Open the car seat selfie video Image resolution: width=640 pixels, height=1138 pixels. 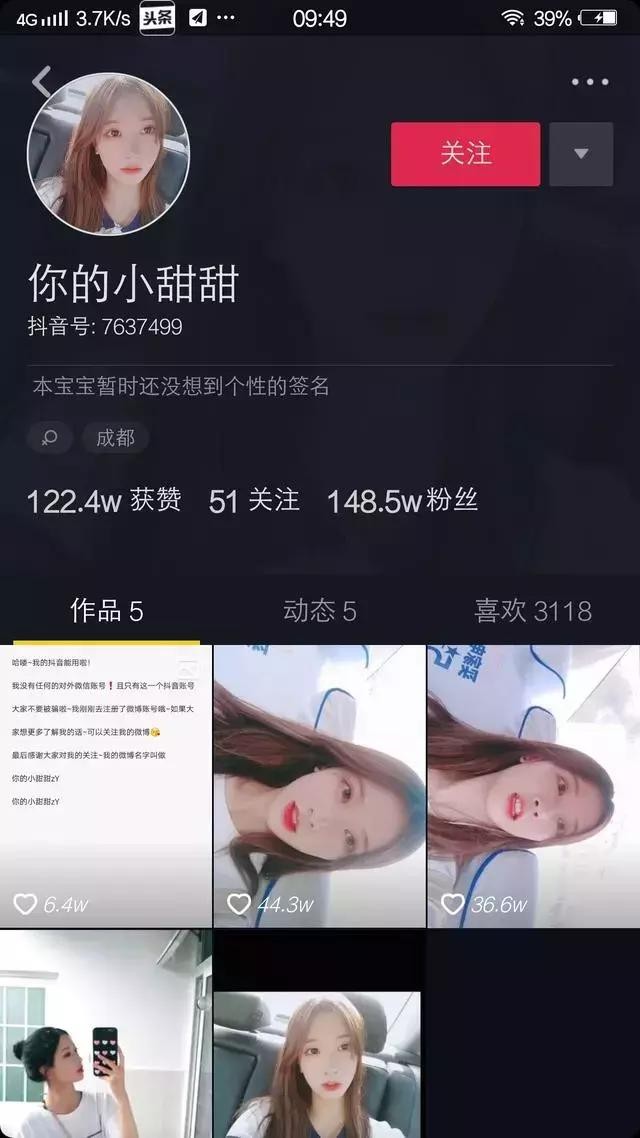[317, 1064]
